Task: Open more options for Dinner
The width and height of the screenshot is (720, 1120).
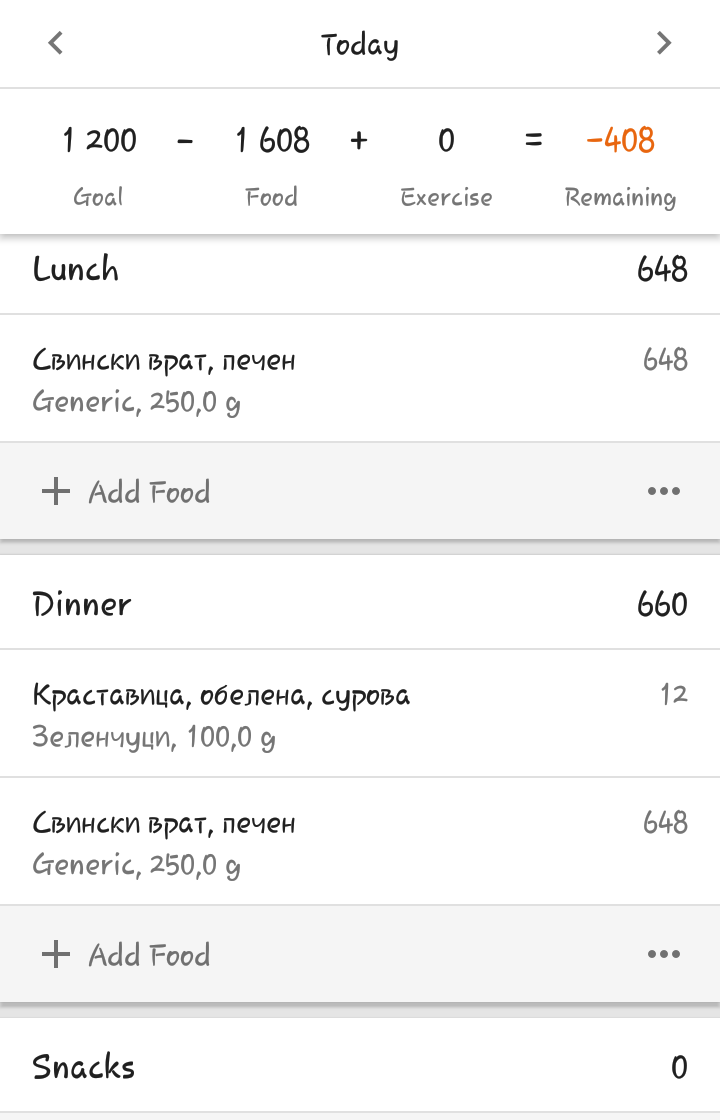Action: tap(664, 955)
